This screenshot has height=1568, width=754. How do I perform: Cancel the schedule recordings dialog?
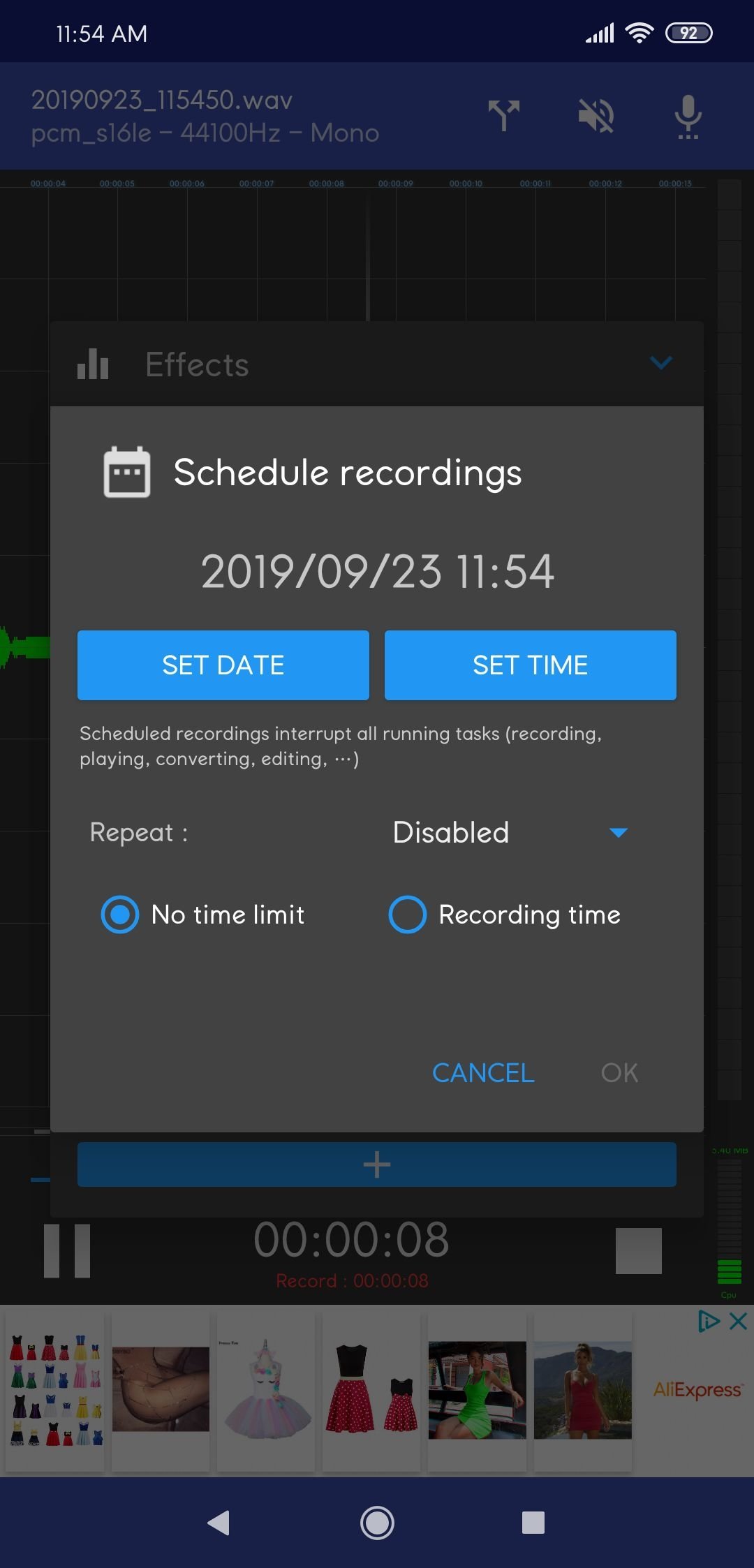point(483,1073)
